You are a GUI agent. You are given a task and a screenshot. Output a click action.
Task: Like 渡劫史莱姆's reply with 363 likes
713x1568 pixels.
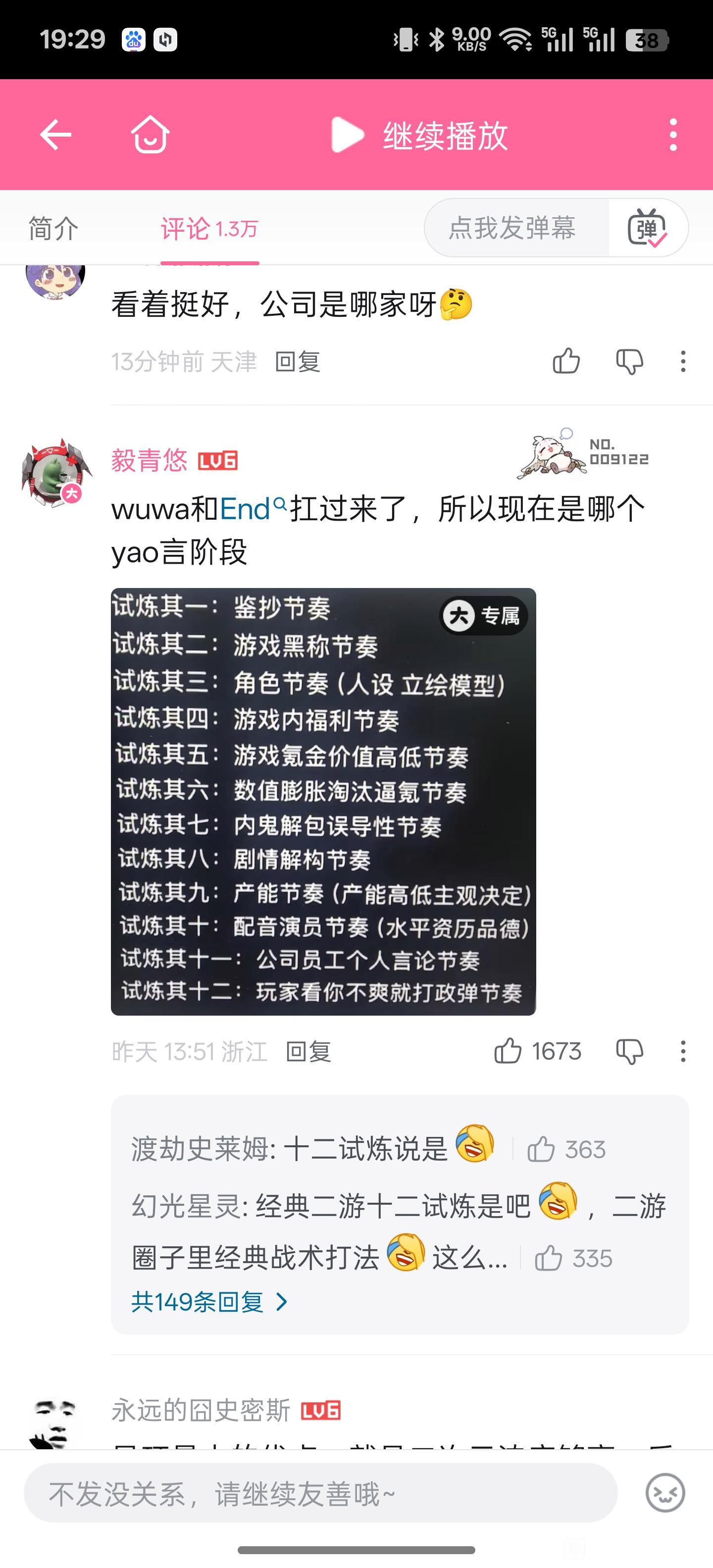[x=541, y=1150]
